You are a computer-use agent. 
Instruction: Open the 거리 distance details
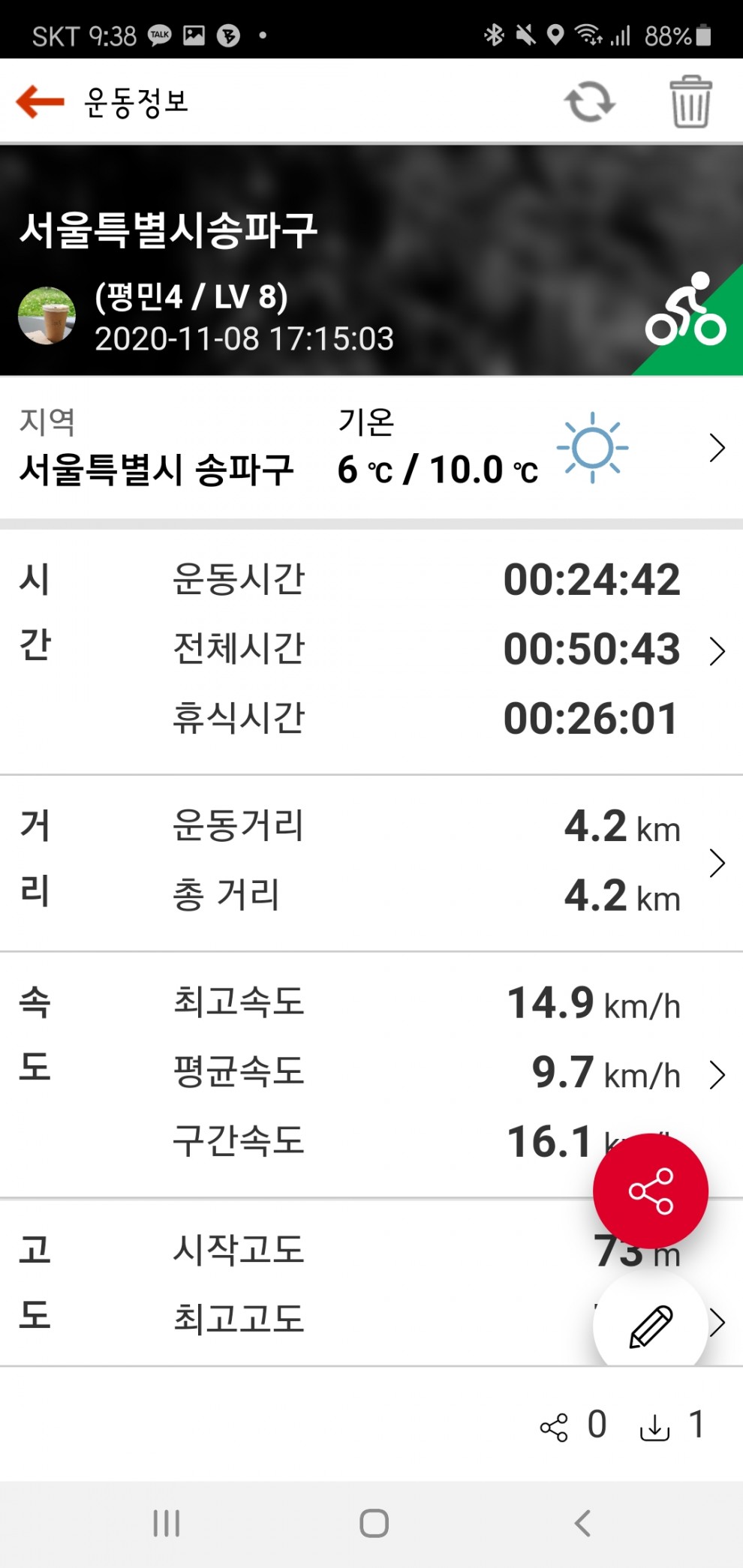click(x=371, y=863)
